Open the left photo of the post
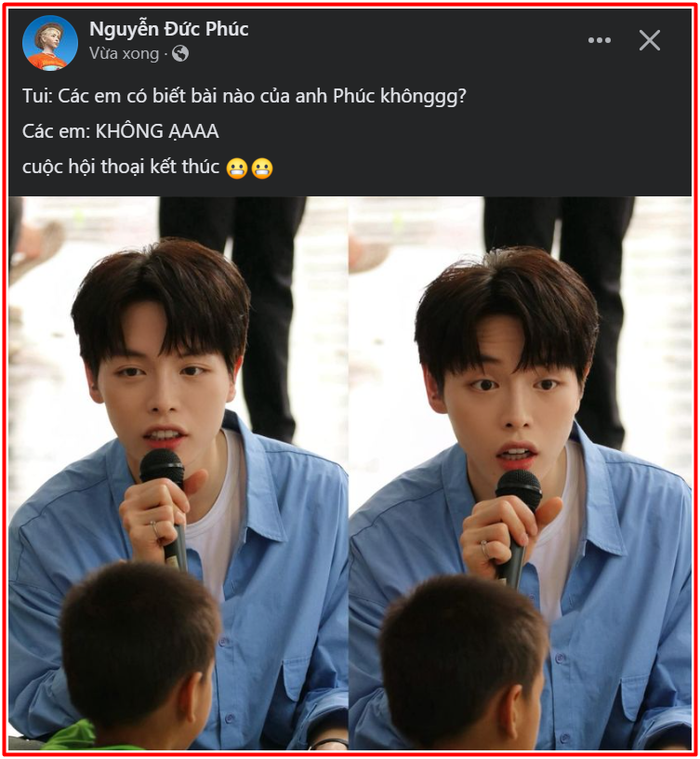 tap(178, 470)
